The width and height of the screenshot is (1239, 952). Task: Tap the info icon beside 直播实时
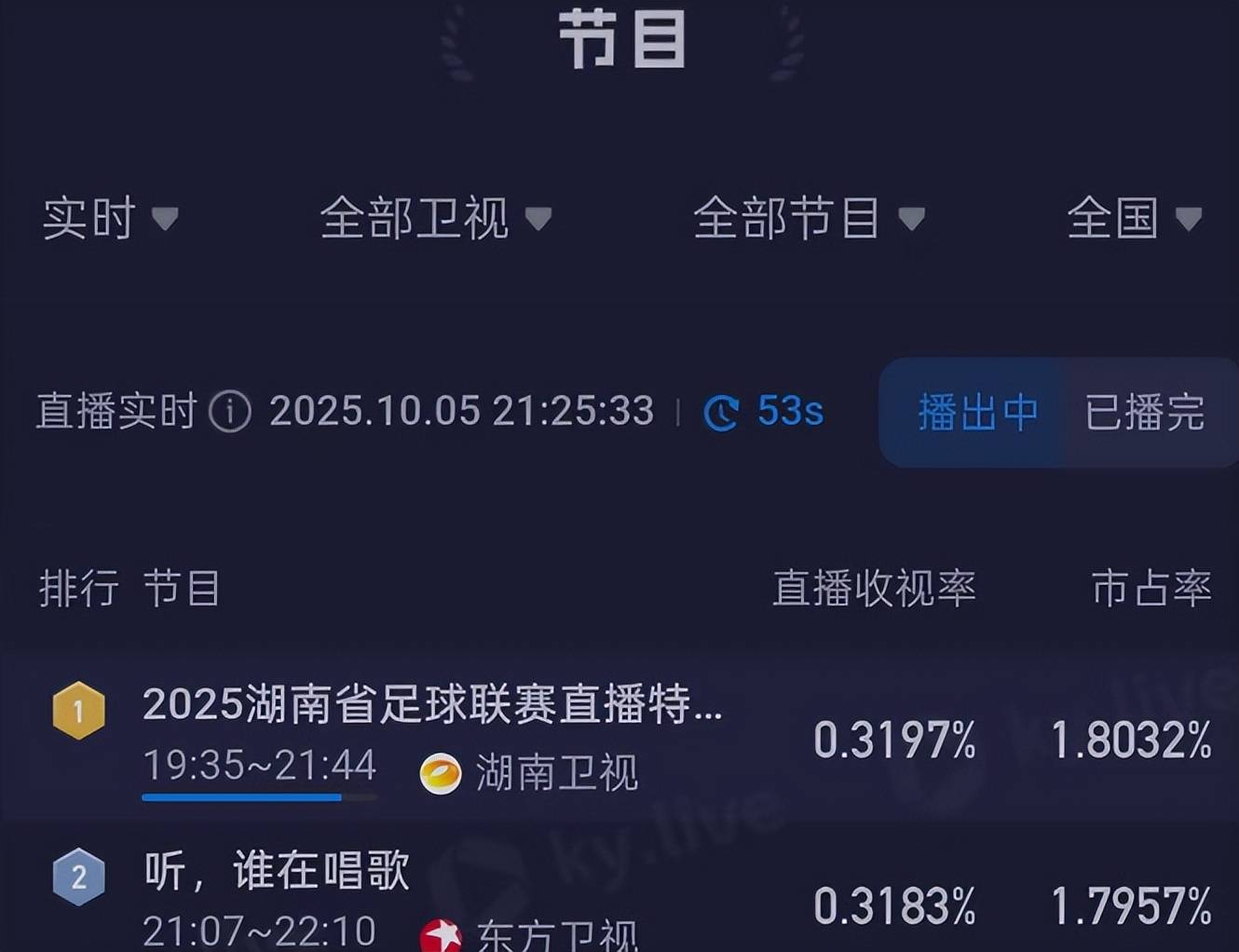[x=230, y=412]
